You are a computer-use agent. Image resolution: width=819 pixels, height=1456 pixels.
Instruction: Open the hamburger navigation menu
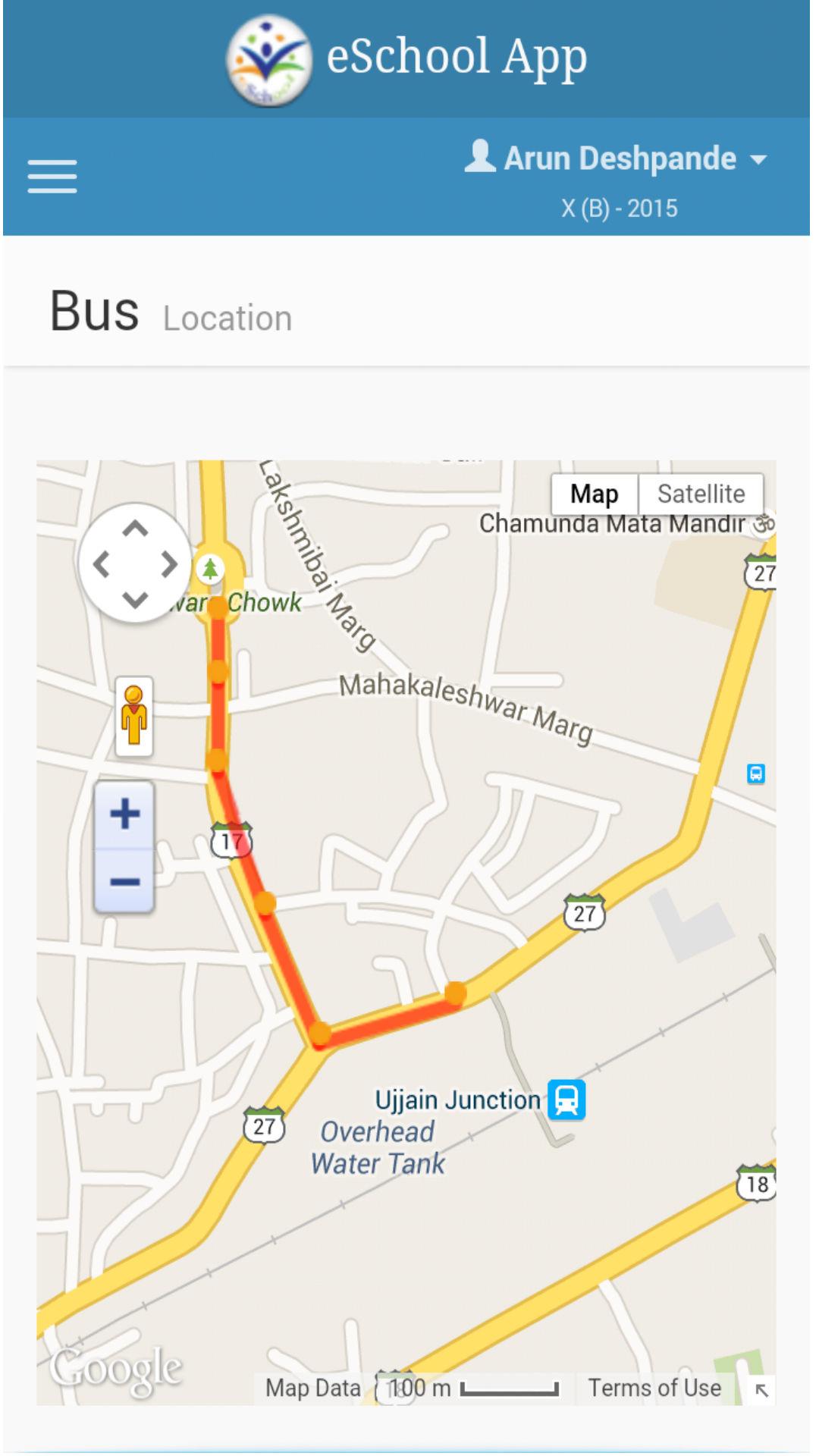[52, 177]
